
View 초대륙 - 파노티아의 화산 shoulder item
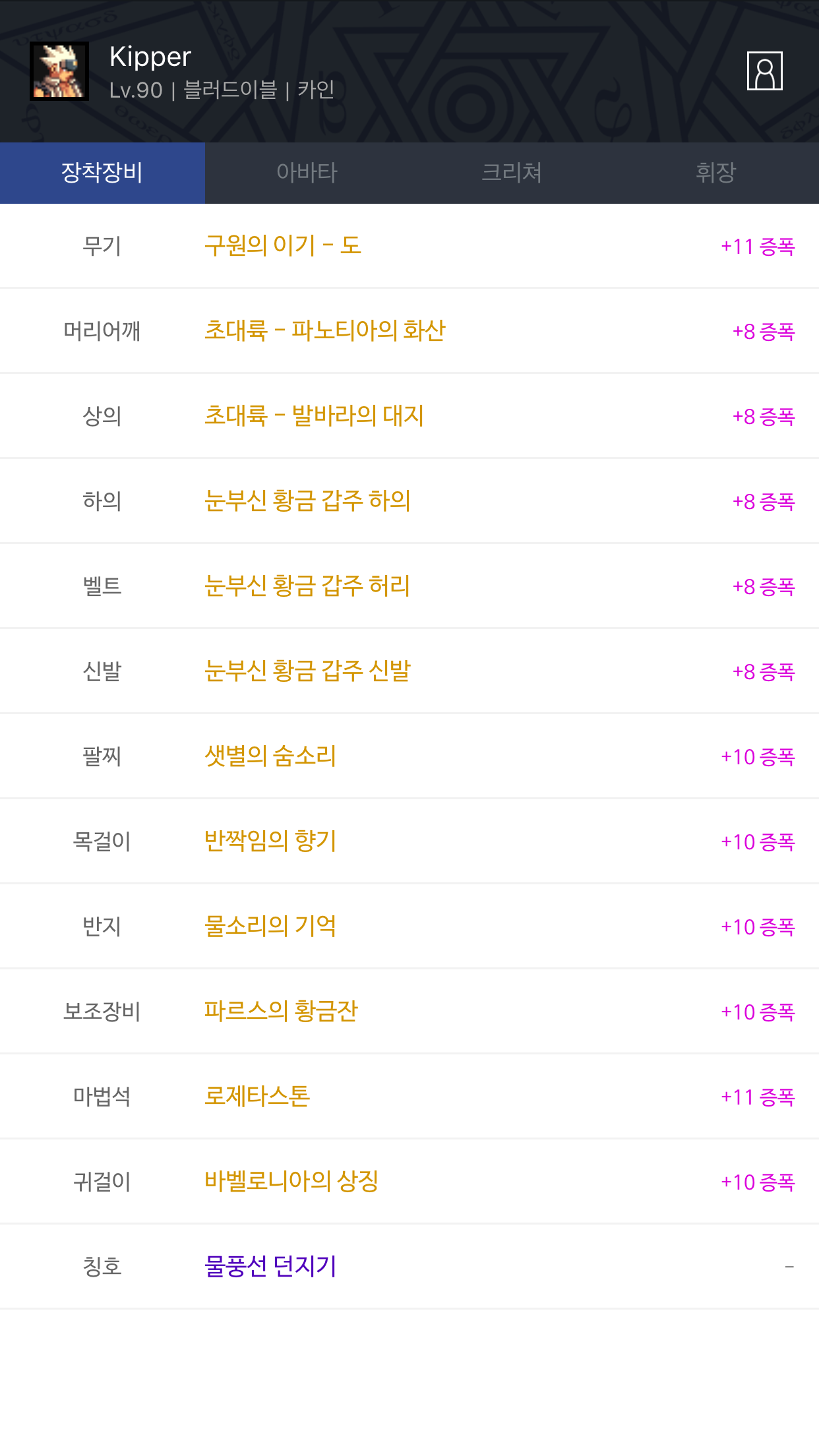pyautogui.click(x=325, y=331)
